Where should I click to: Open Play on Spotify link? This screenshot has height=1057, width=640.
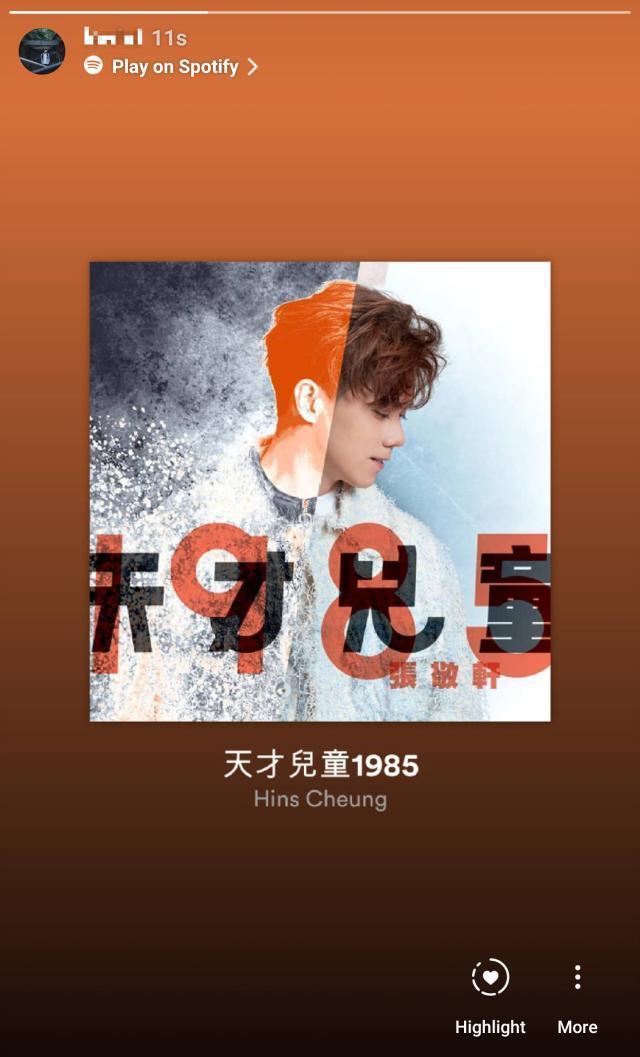171,67
